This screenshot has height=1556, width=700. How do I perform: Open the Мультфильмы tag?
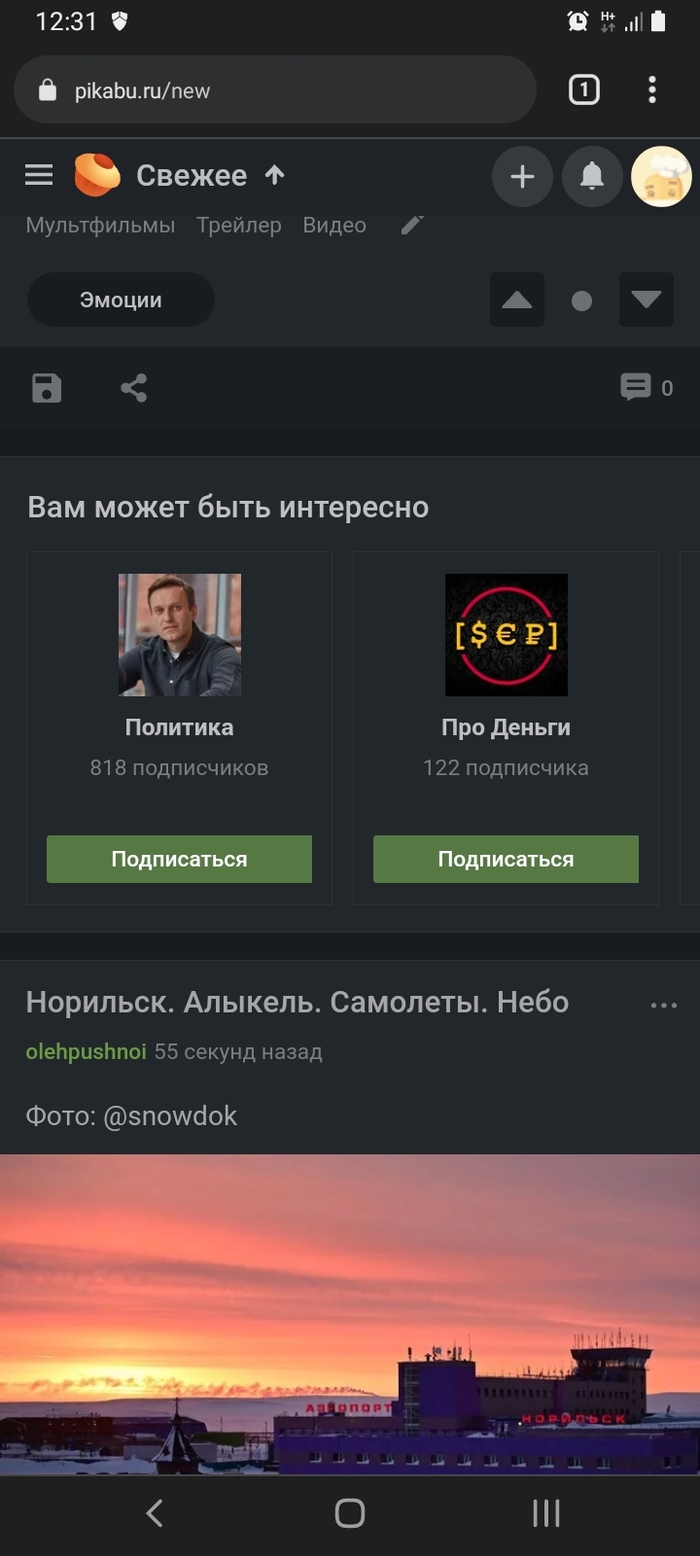(x=100, y=225)
